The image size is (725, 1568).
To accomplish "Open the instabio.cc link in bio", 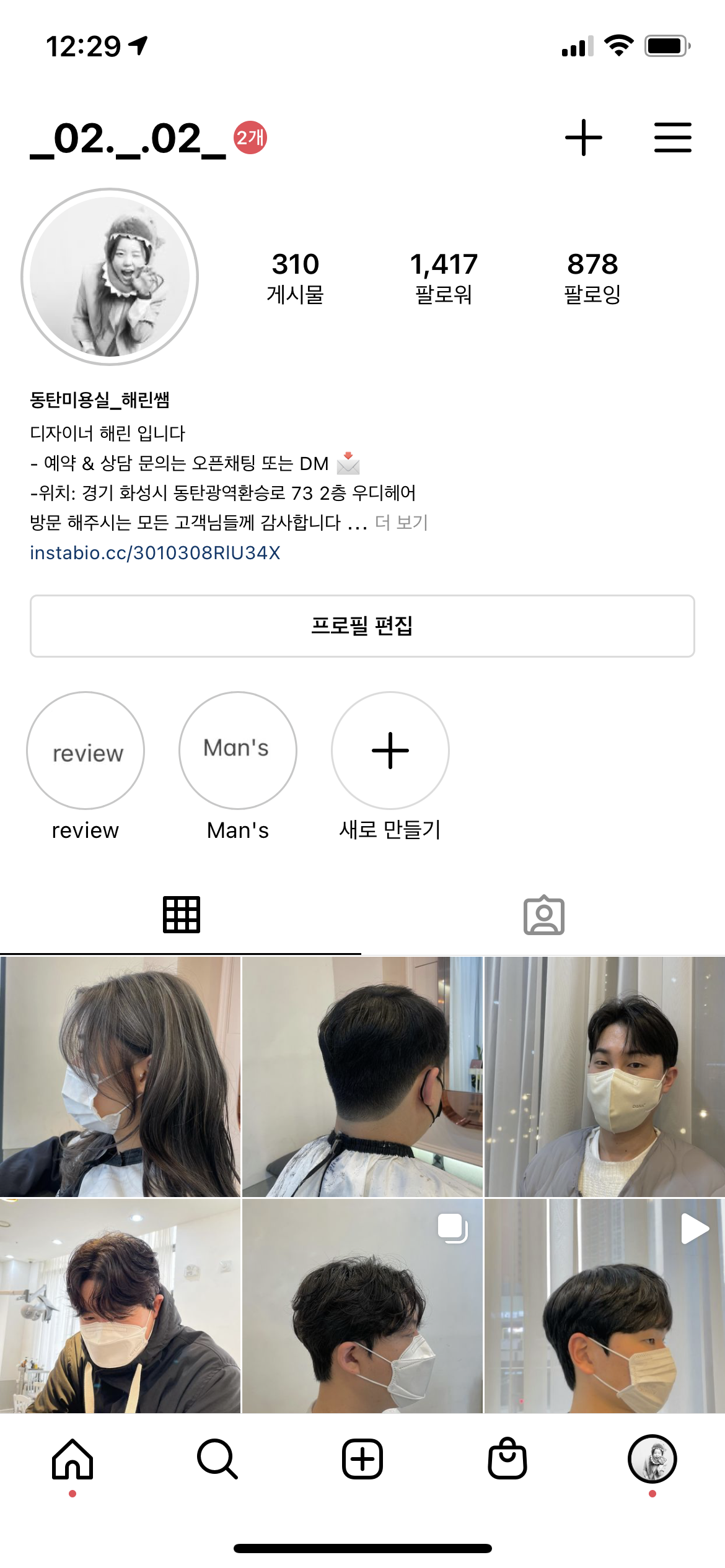I will pyautogui.click(x=155, y=552).
